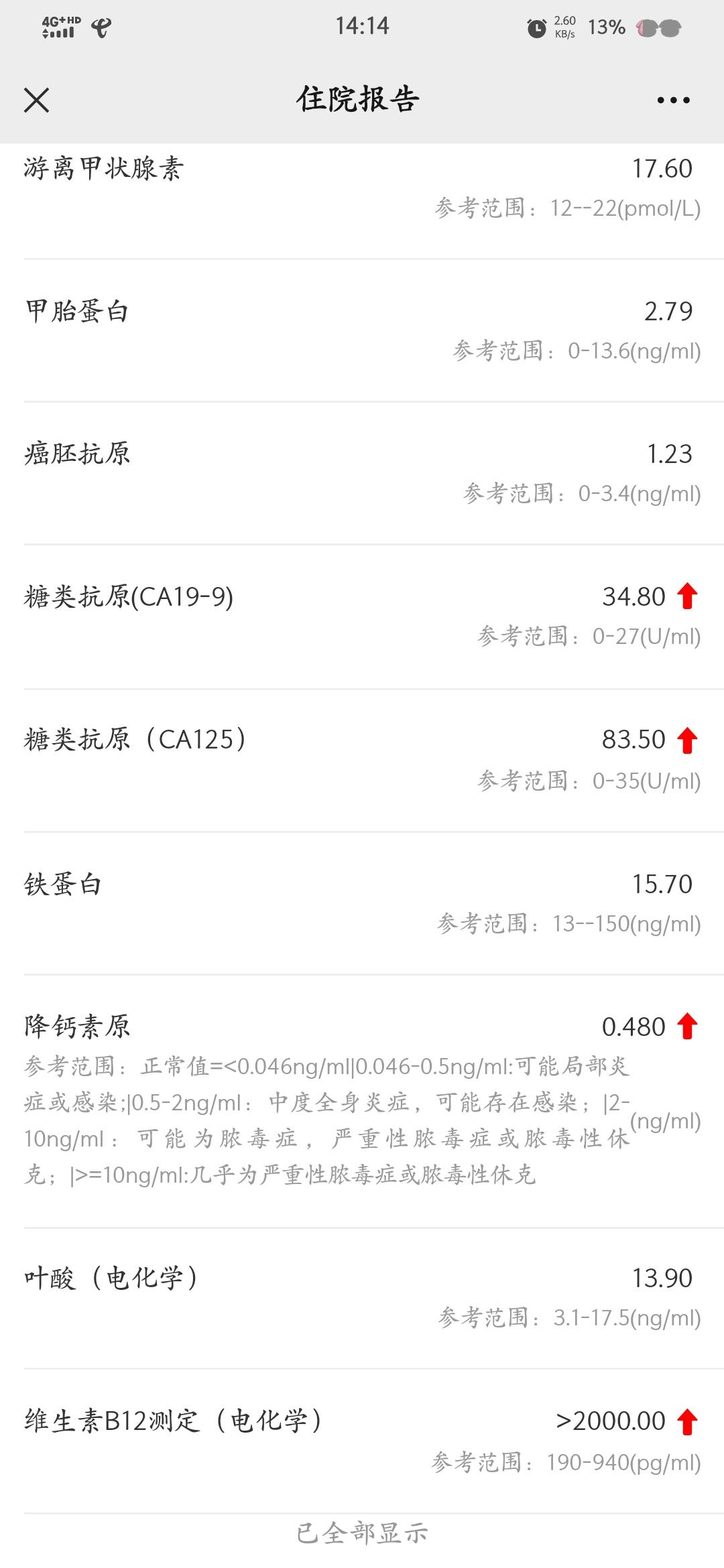This screenshot has width=724, height=1568.
Task: Tap the red arrow beside 糖类抗原(CA19-9)
Action: (685, 595)
